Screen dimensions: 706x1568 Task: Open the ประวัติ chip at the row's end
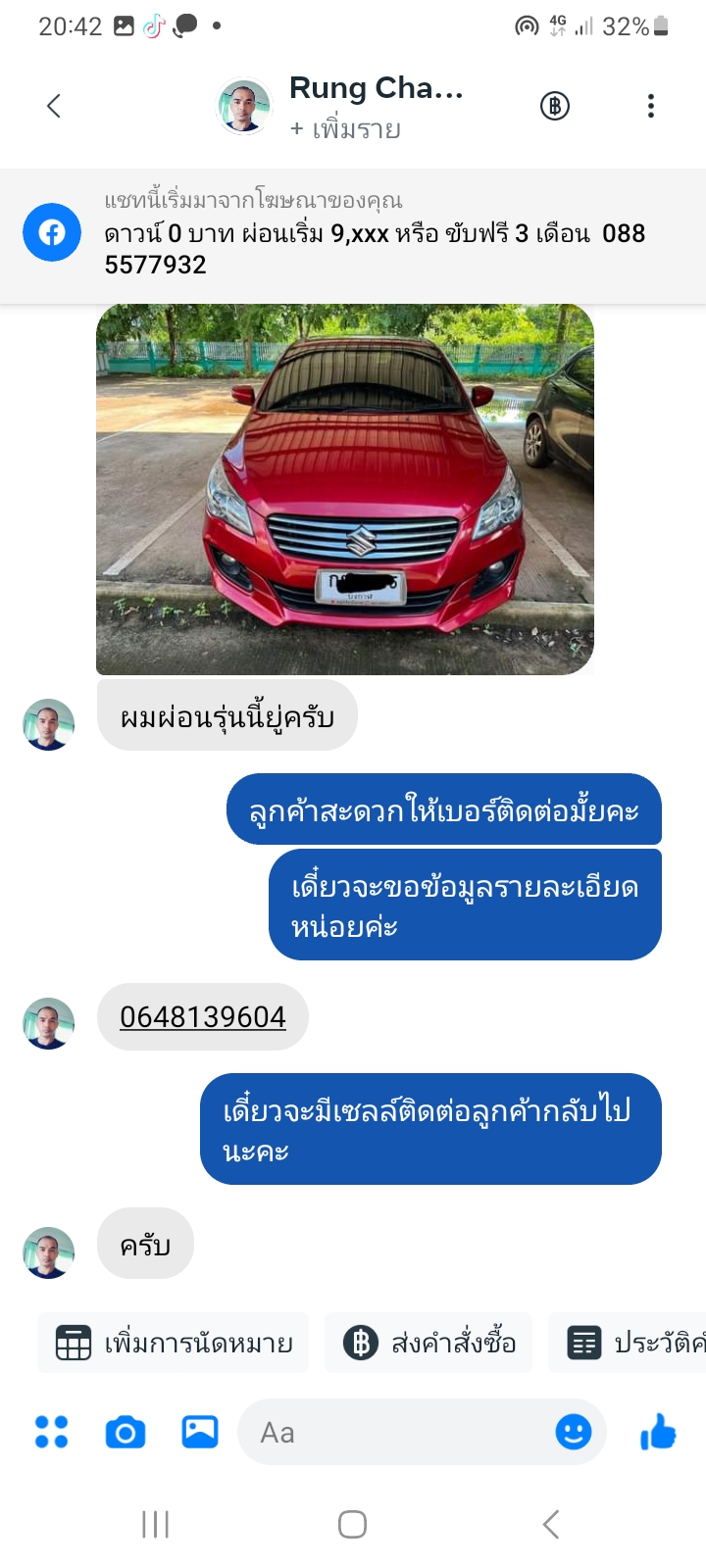pos(628,1343)
